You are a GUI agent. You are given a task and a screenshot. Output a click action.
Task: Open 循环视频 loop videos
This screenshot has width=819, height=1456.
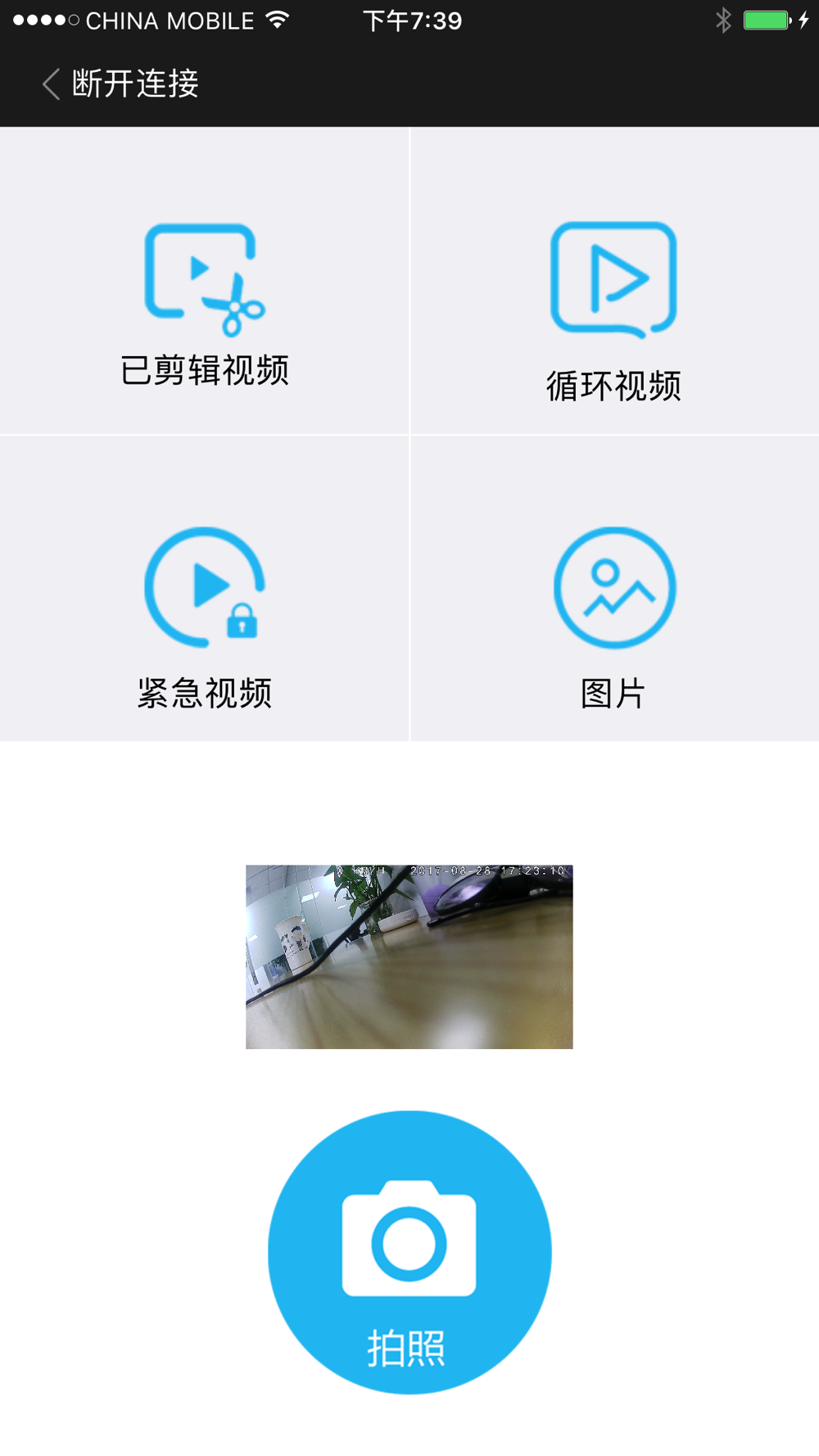[614, 310]
